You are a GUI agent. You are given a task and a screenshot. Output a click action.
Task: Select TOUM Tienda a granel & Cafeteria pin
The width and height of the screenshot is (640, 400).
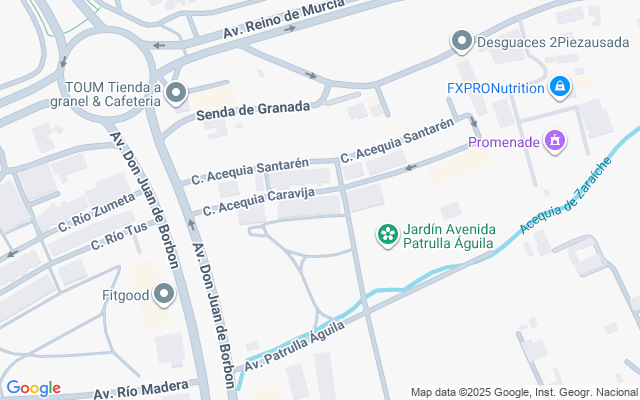[x=176, y=95]
